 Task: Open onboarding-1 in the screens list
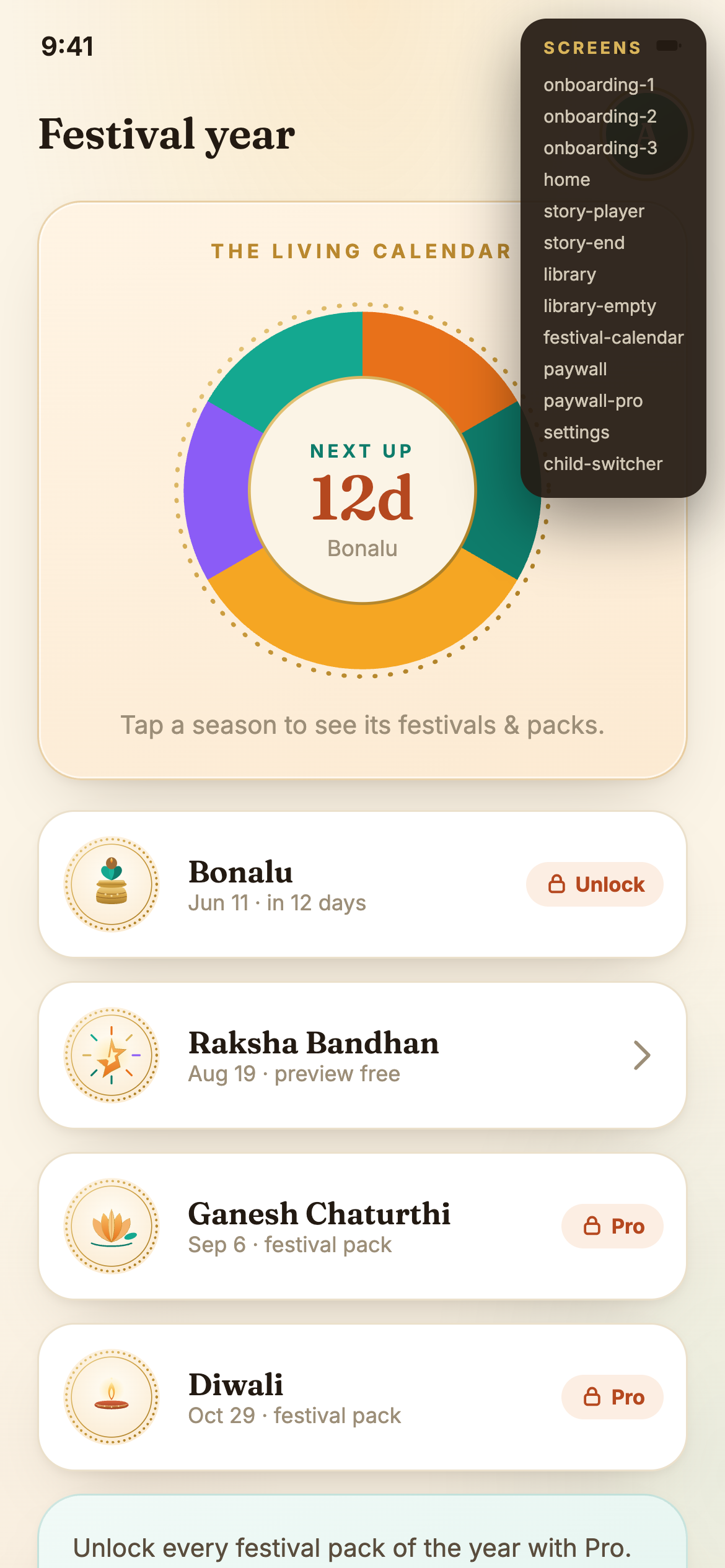click(x=599, y=84)
